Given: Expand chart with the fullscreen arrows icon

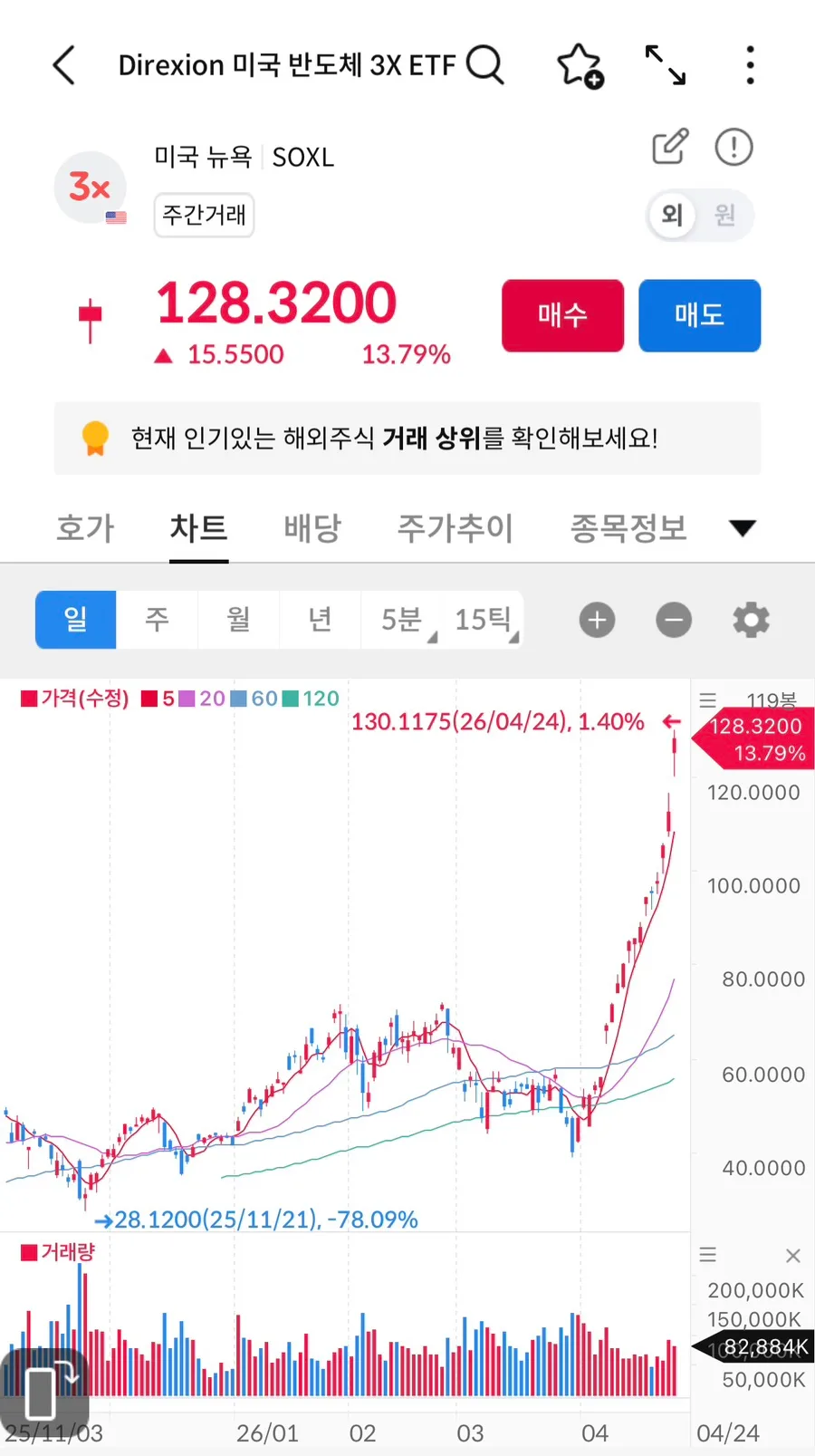Looking at the screenshot, I should 666,65.
